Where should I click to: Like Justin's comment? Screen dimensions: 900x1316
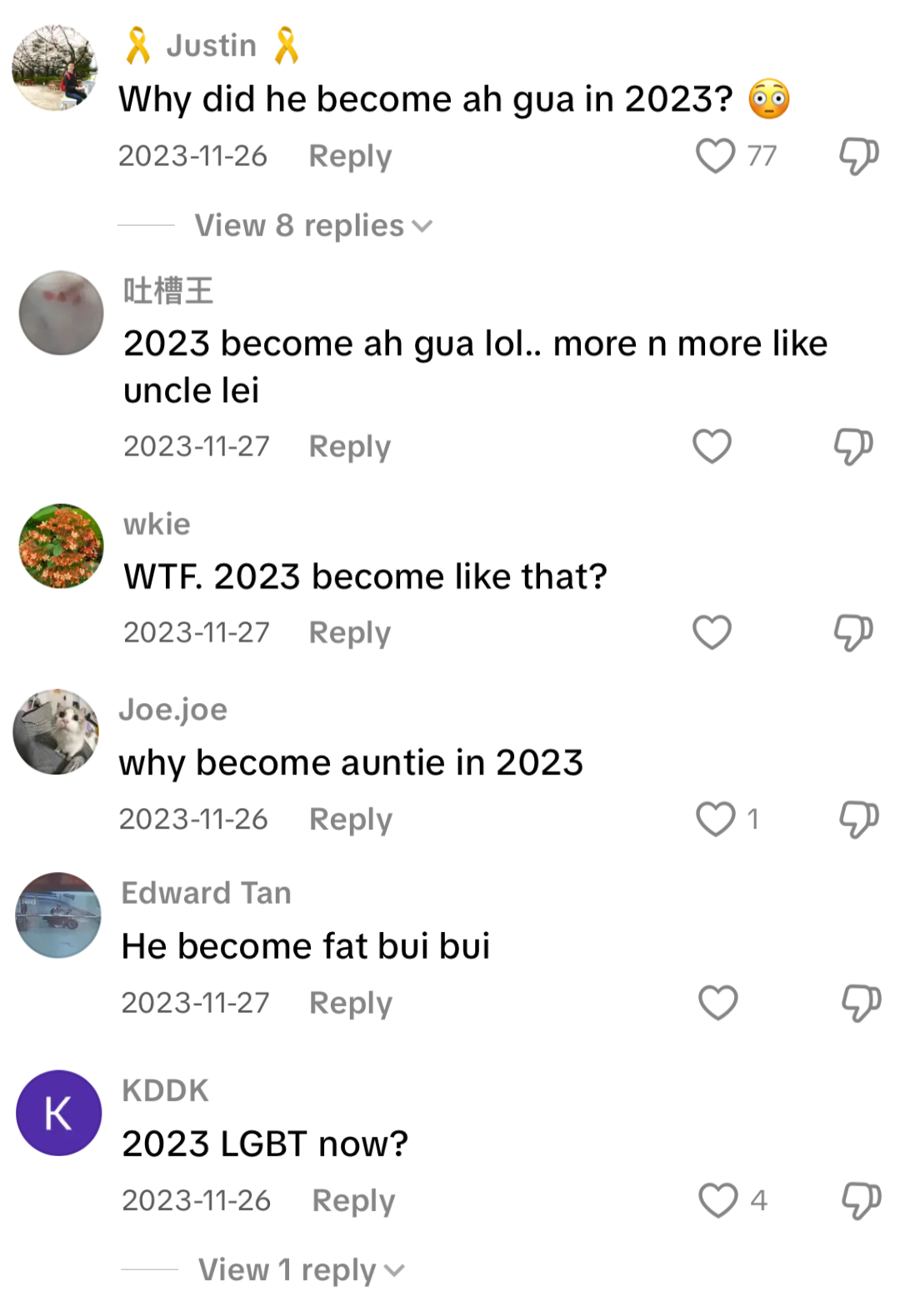click(715, 156)
